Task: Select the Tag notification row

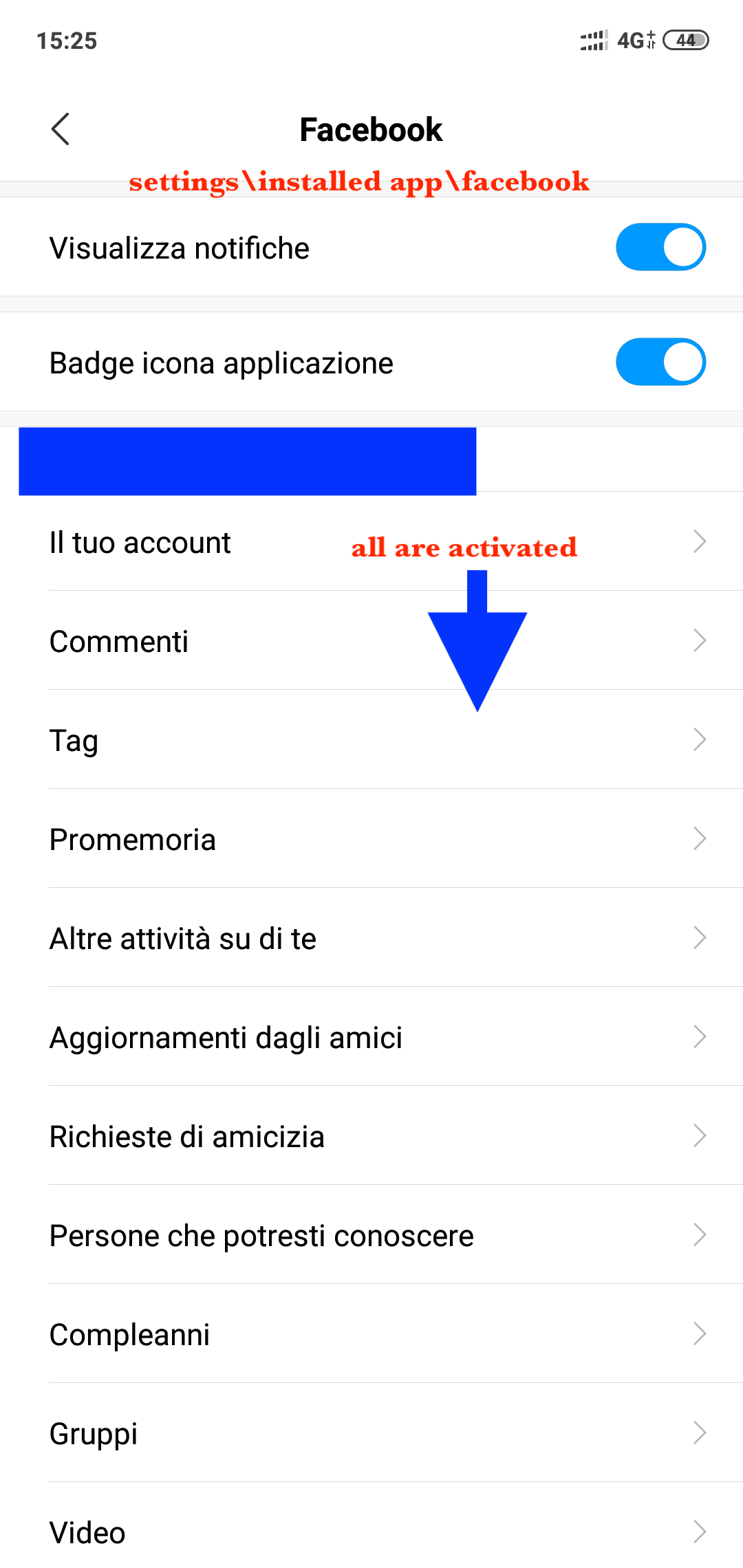Action: click(x=371, y=739)
